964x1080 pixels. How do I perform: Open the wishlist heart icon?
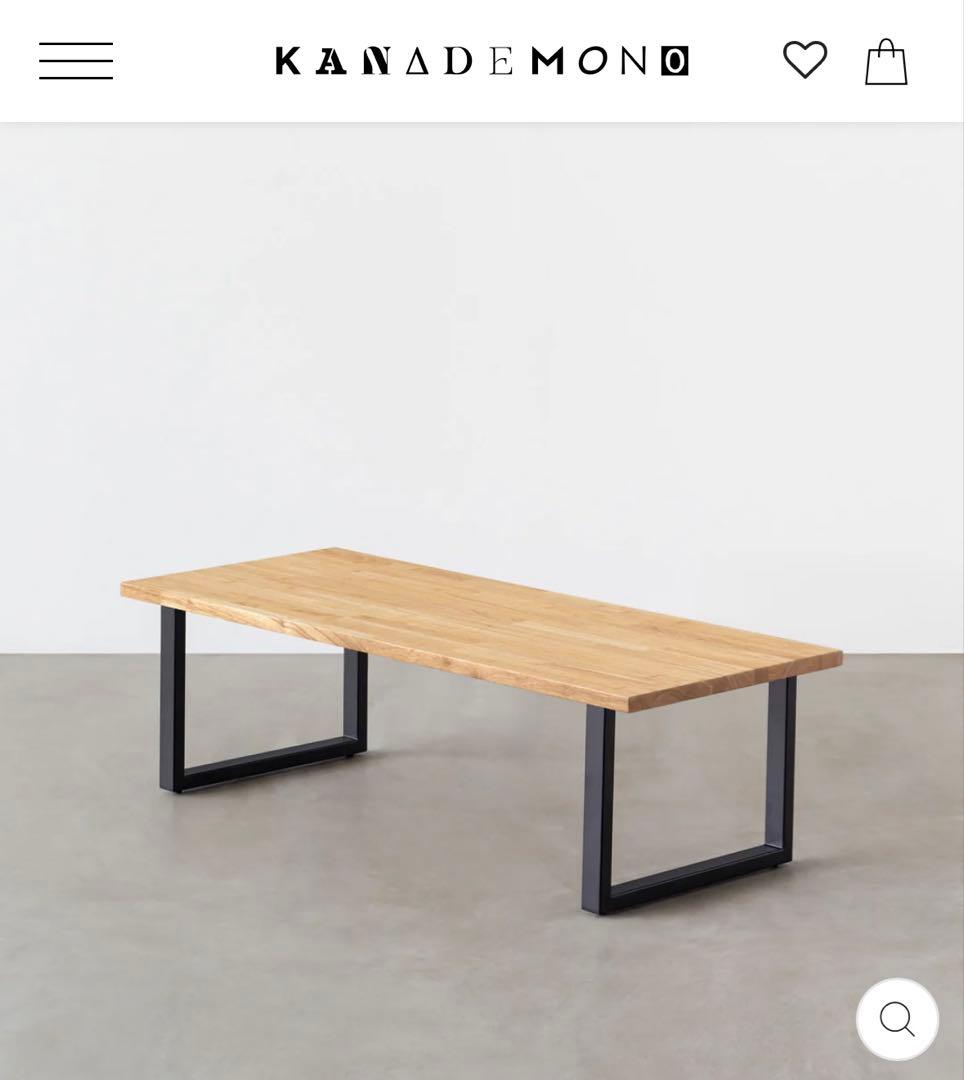(x=805, y=60)
